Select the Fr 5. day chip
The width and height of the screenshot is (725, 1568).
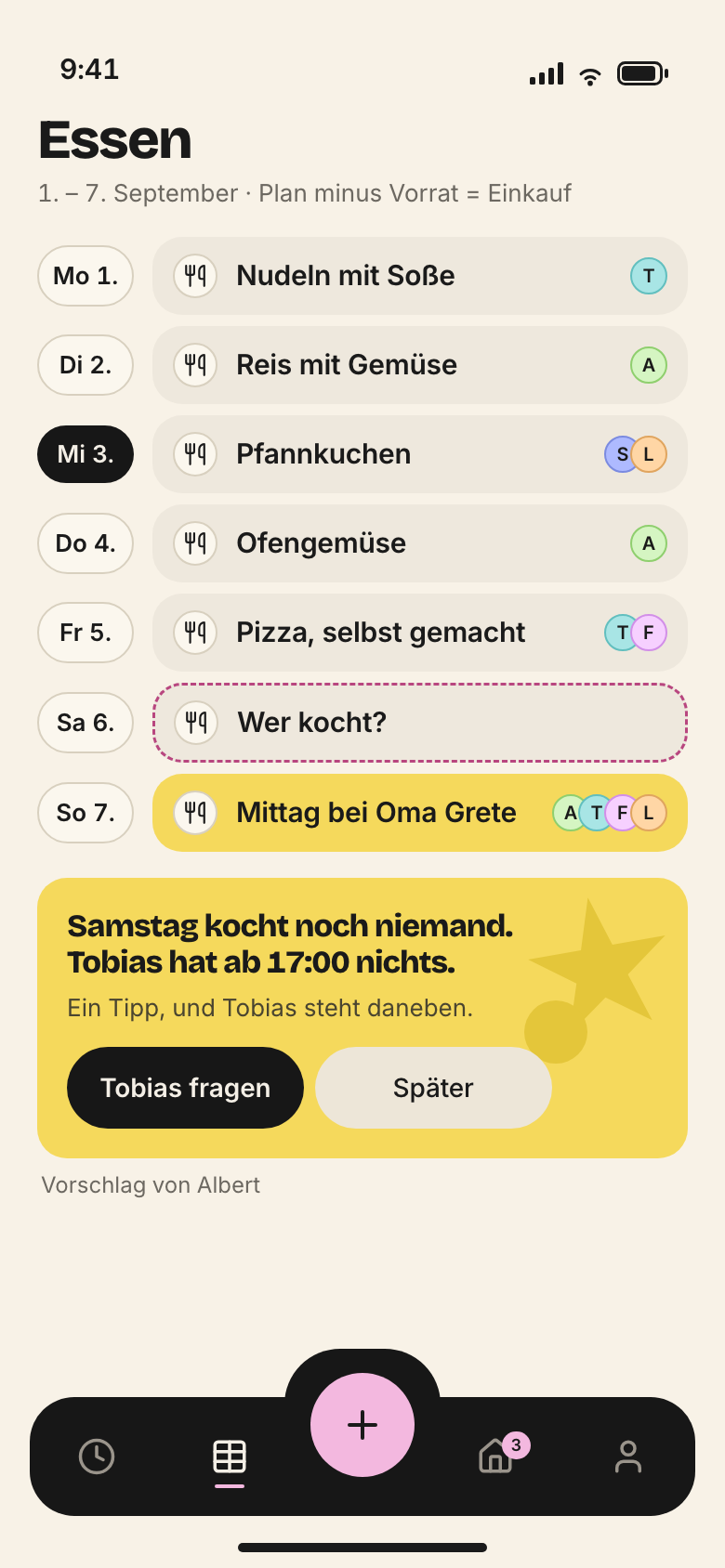click(86, 633)
